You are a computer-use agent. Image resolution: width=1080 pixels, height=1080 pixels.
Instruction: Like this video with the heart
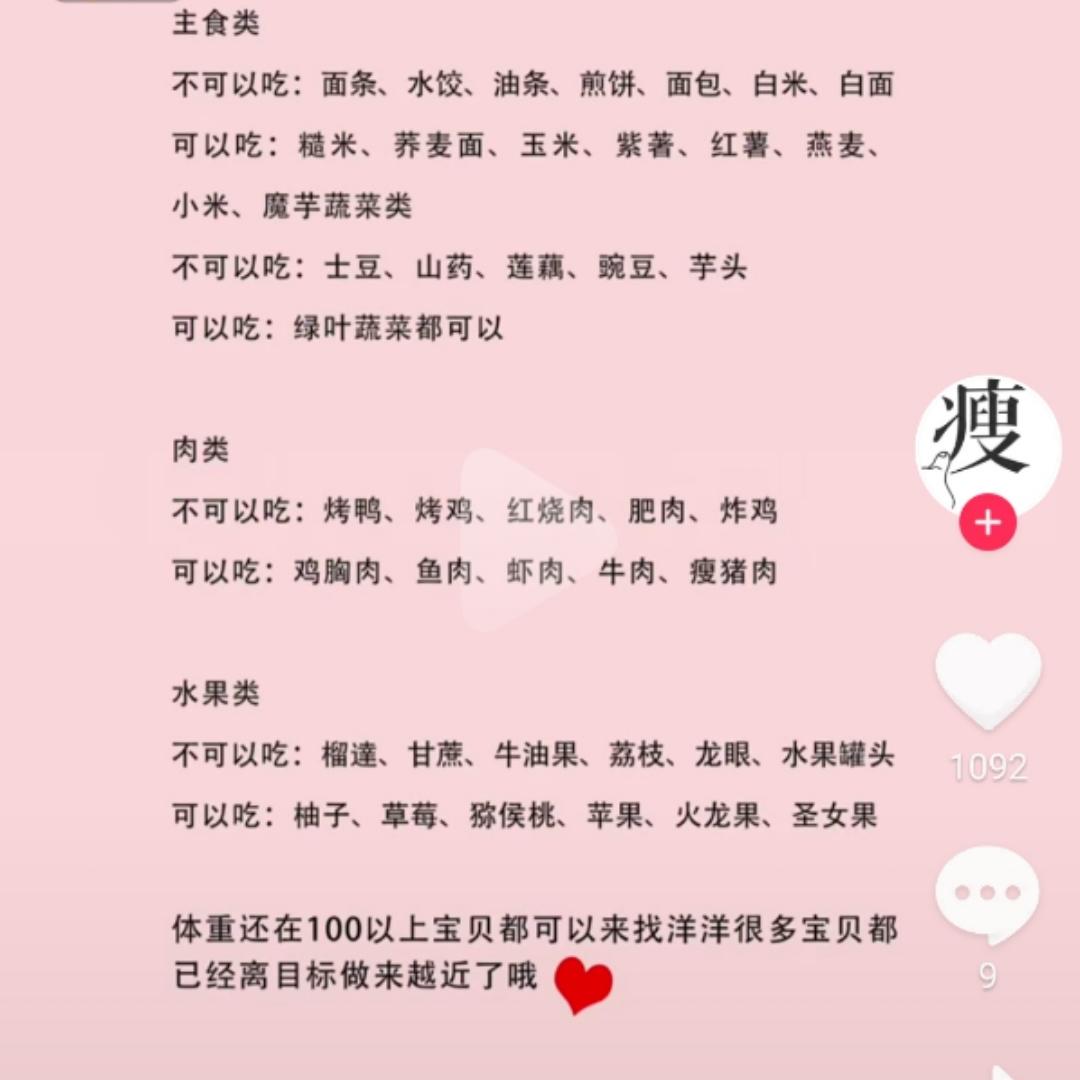[988, 681]
